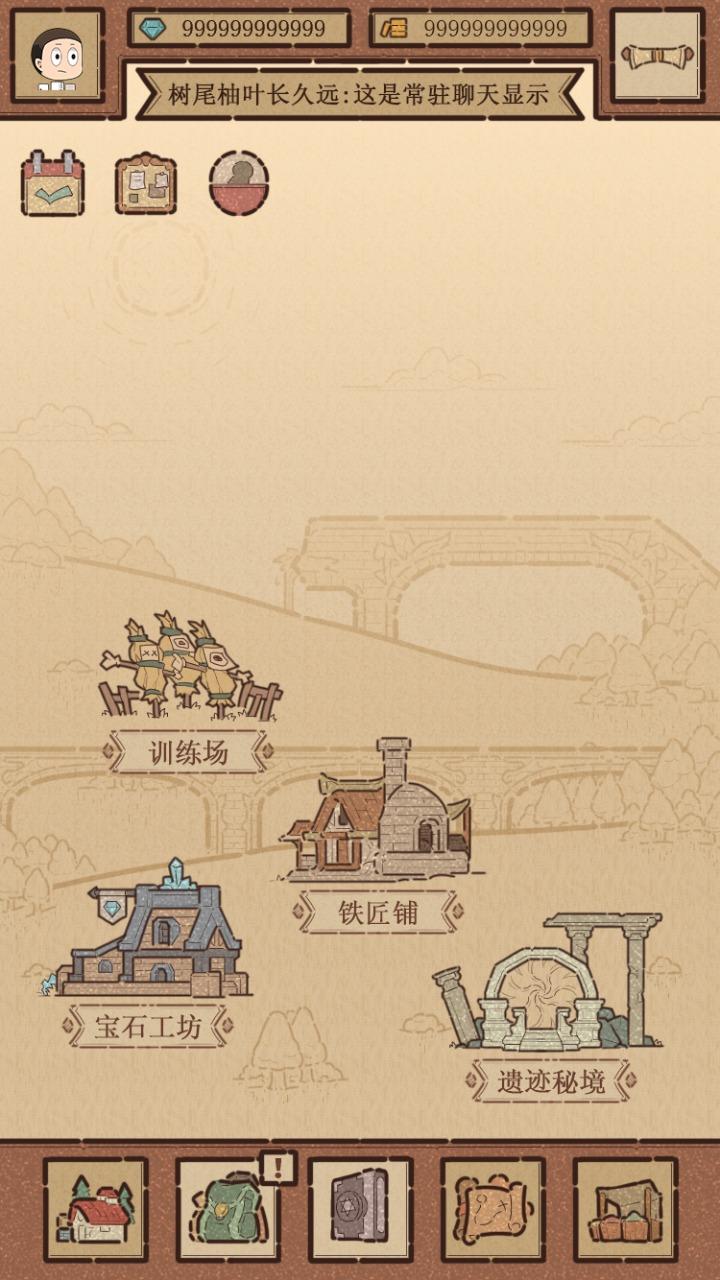Open the chat message banner
720x1280 pixels.
359,95
